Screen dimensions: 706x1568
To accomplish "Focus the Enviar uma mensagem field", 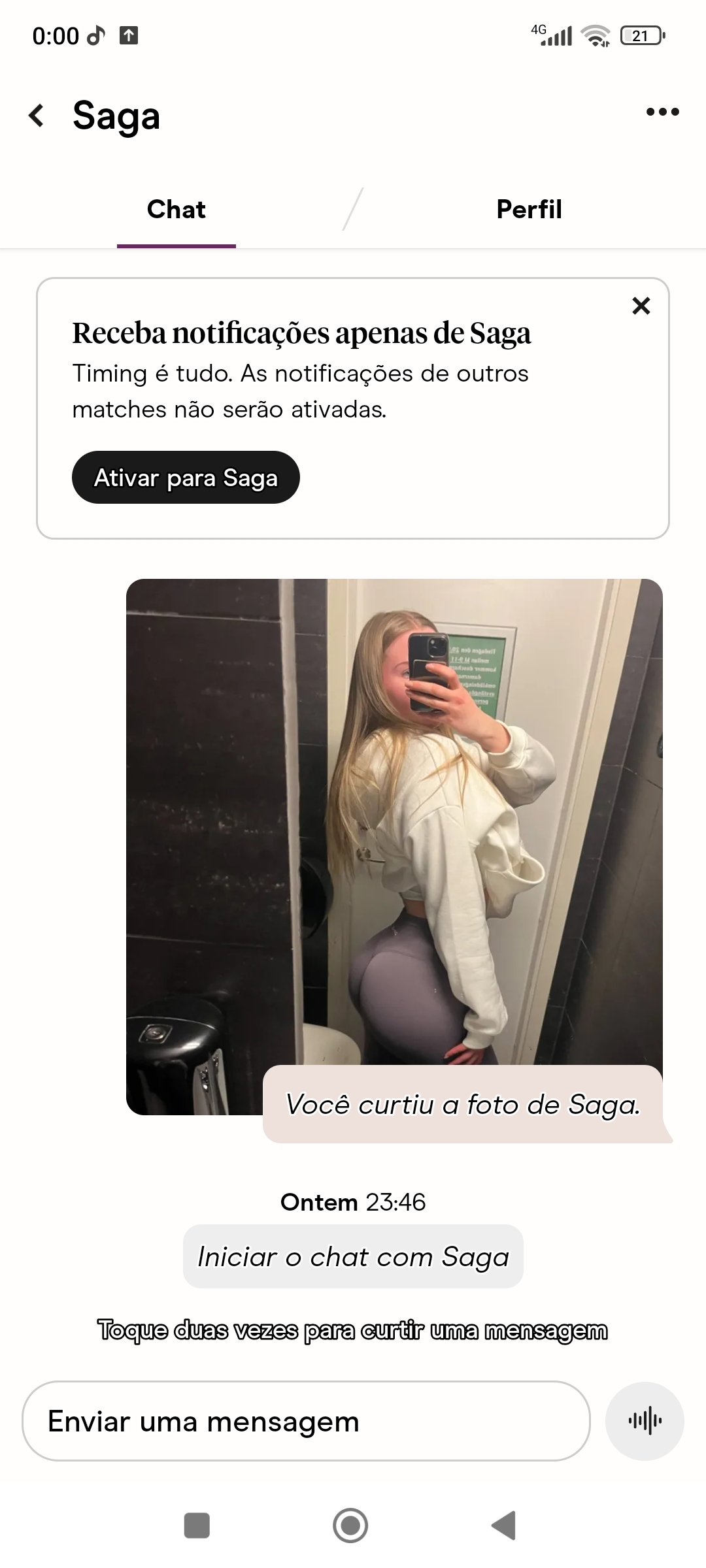I will coord(306,1422).
